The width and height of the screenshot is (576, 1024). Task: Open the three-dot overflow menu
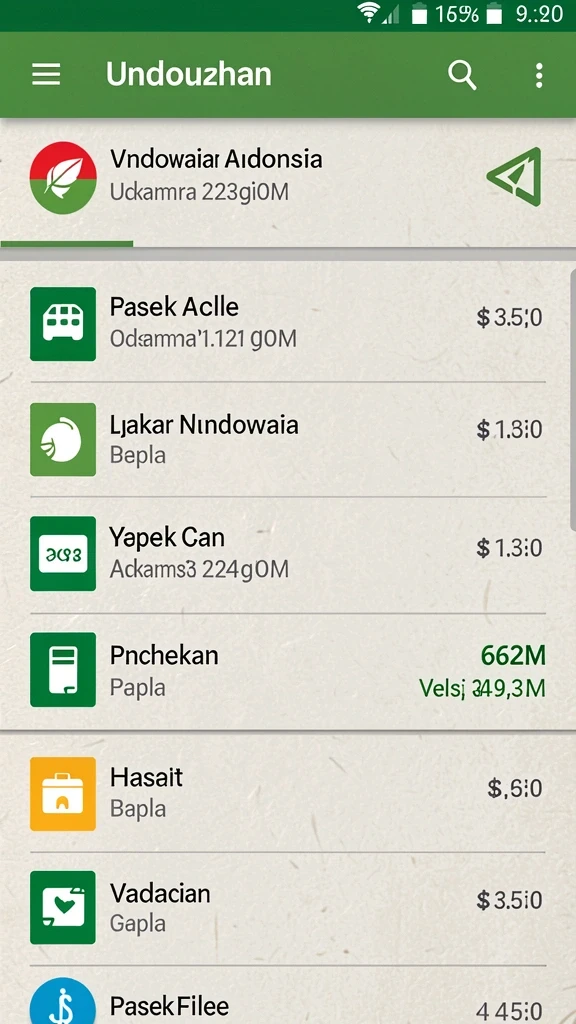(539, 75)
